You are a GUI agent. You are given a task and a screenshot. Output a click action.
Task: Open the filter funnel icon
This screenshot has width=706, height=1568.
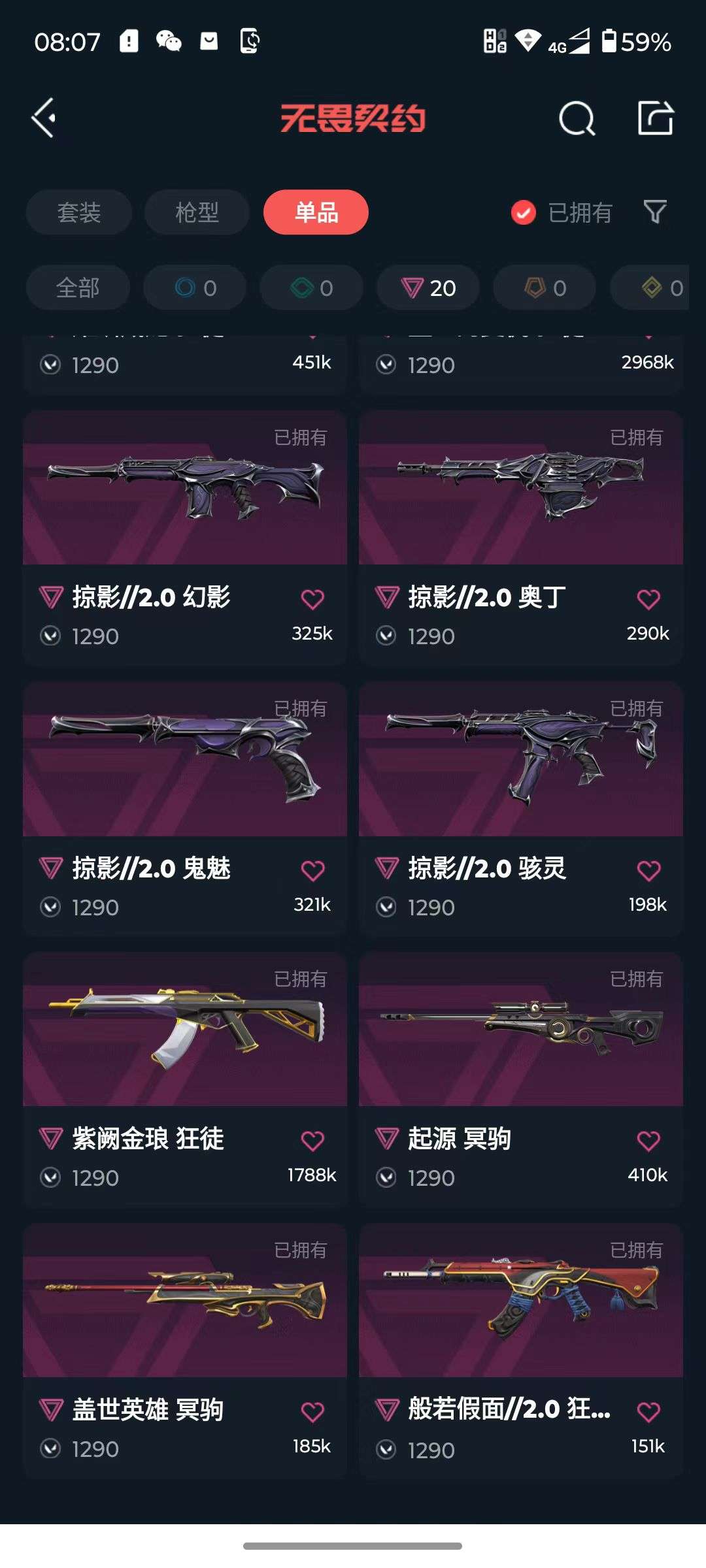pyautogui.click(x=653, y=212)
